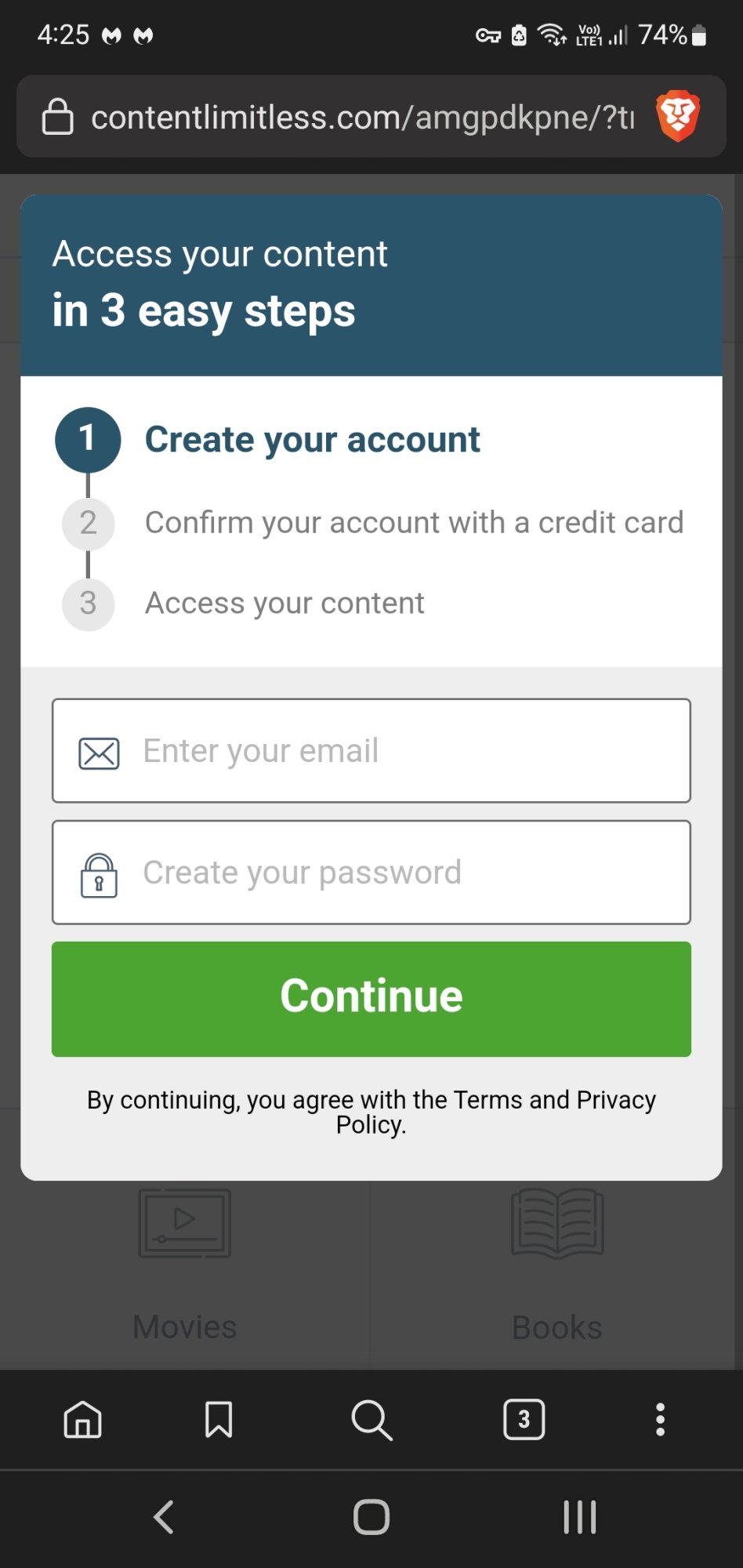
Task: Open the tab switcher showing 3 tabs
Action: 524,1419
